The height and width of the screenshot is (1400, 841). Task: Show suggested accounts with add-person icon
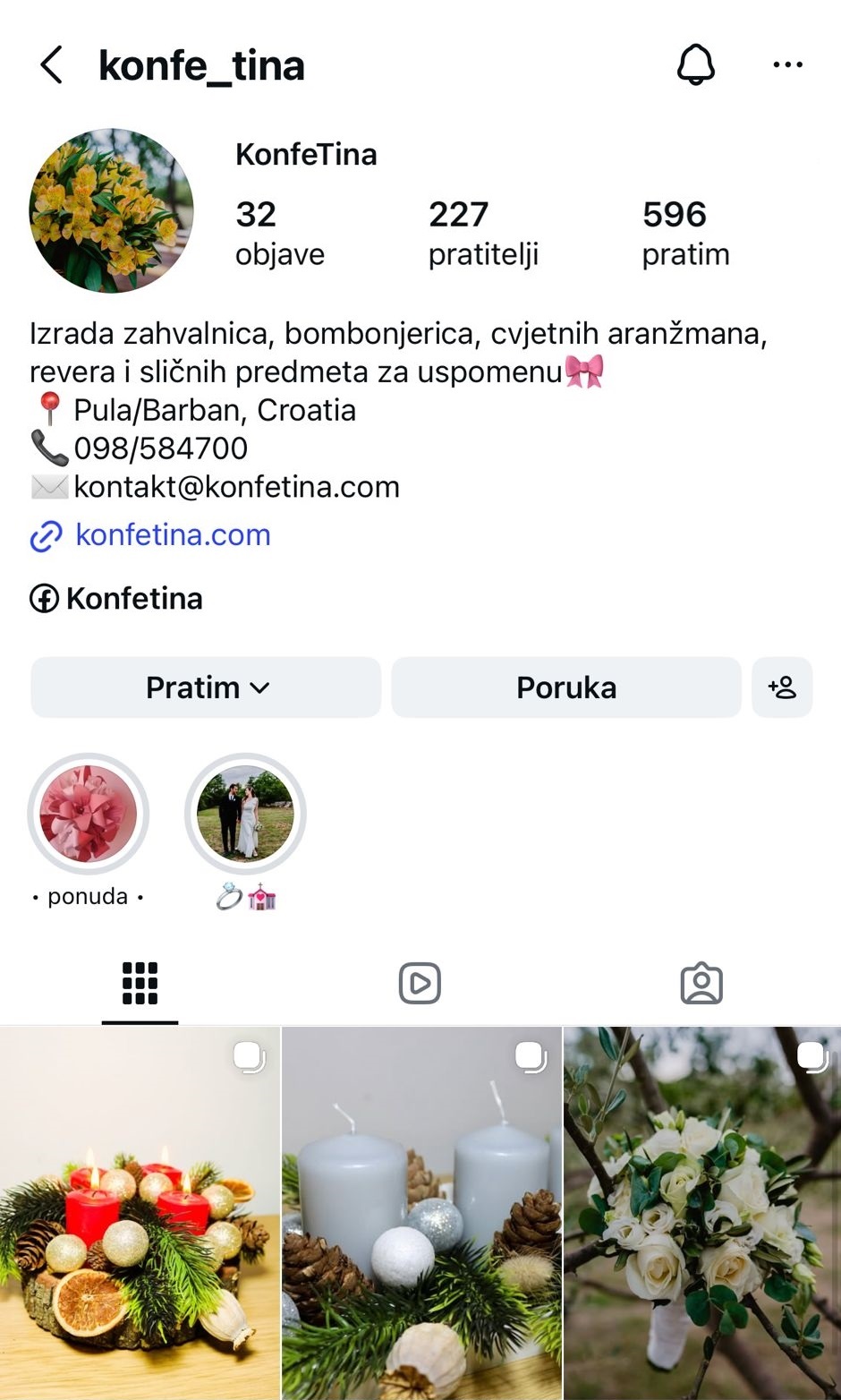tap(782, 687)
